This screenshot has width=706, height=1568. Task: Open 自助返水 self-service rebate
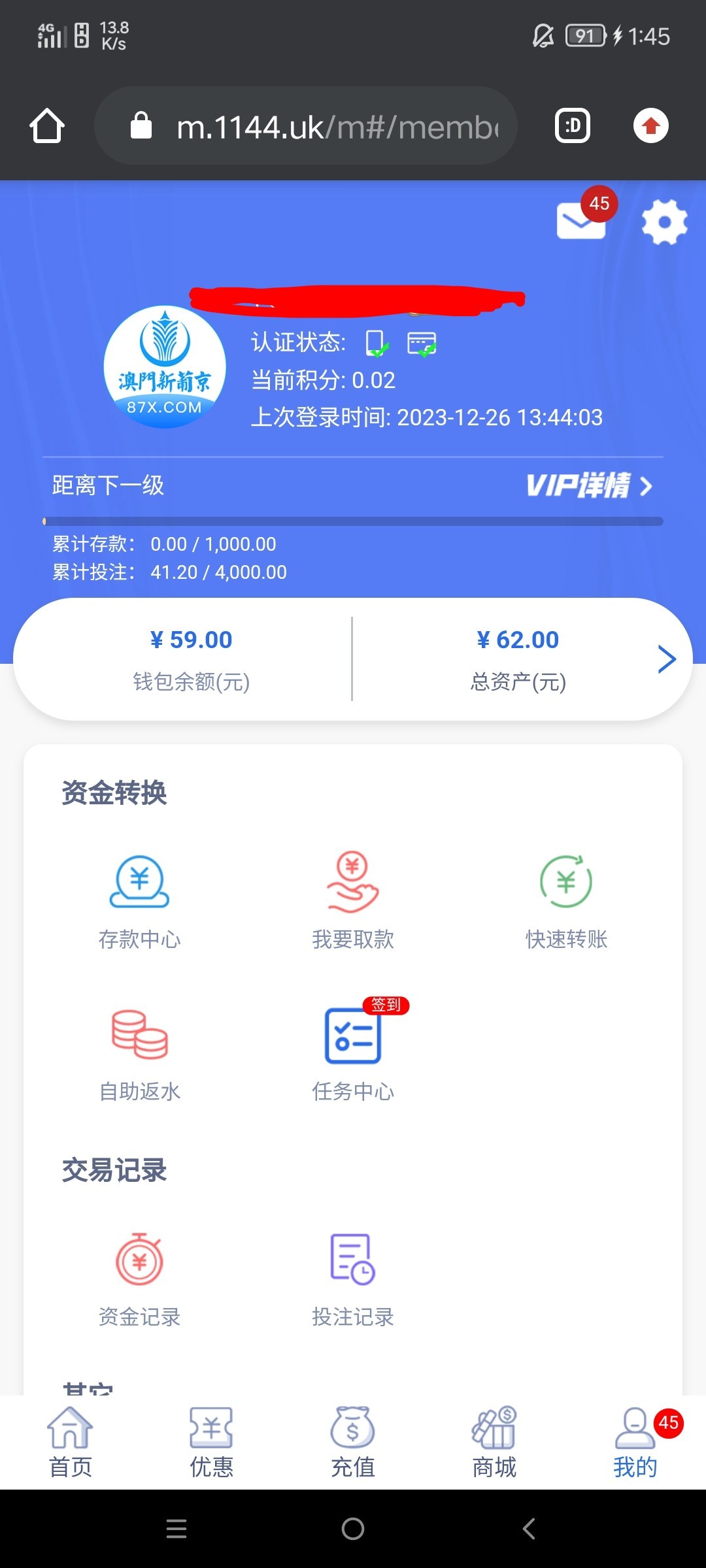[139, 1053]
